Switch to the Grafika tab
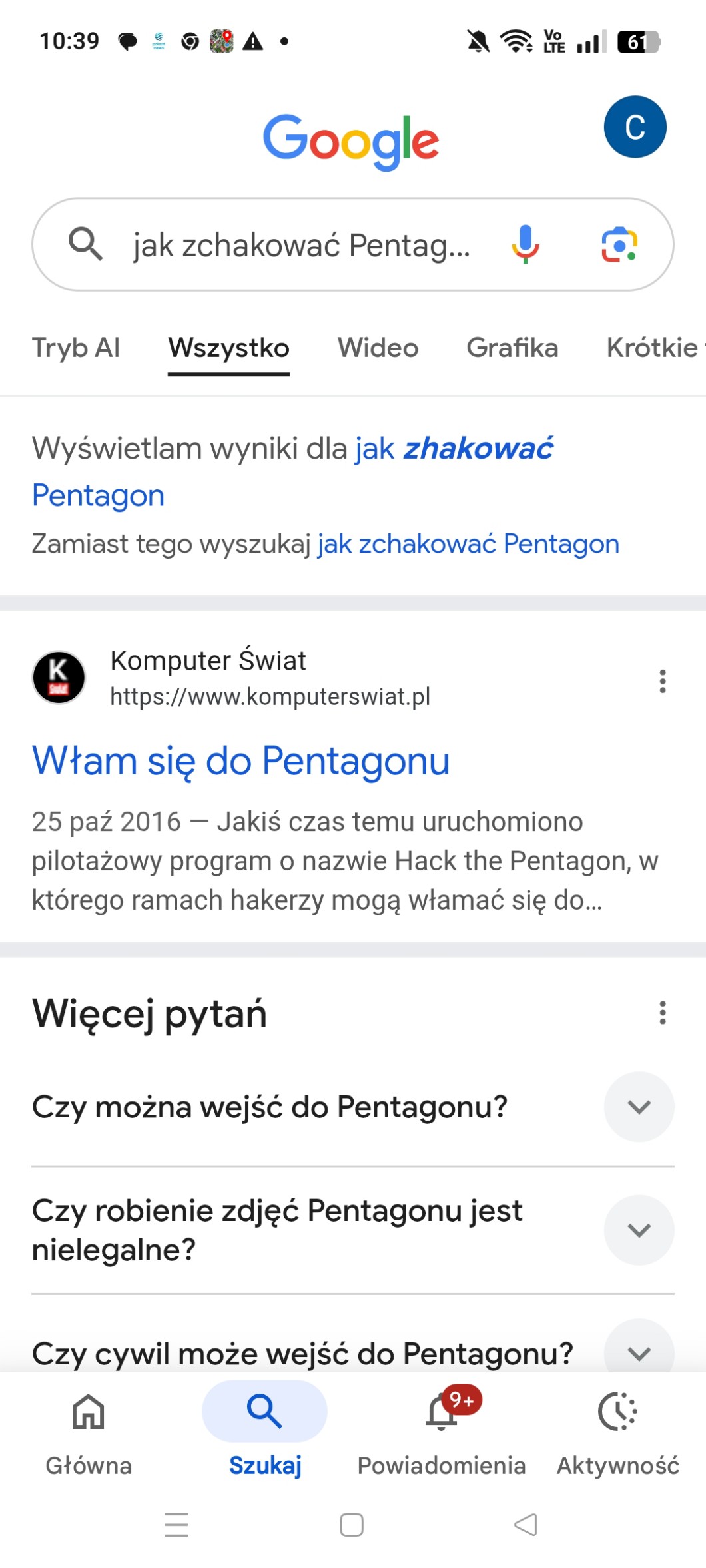This screenshot has width=706, height=1568. pyautogui.click(x=512, y=348)
